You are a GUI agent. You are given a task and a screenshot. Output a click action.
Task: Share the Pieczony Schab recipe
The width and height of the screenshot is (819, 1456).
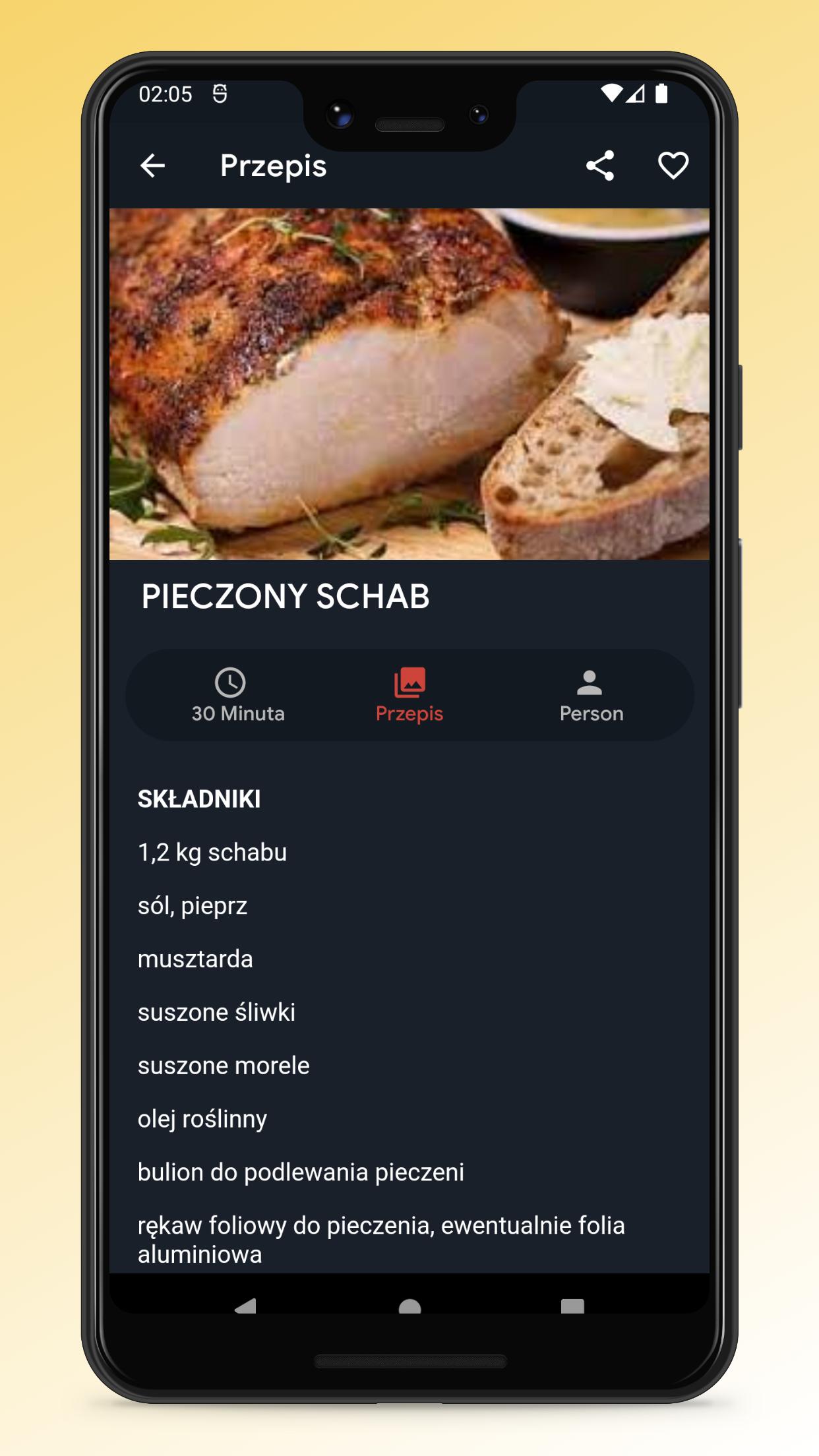point(600,166)
